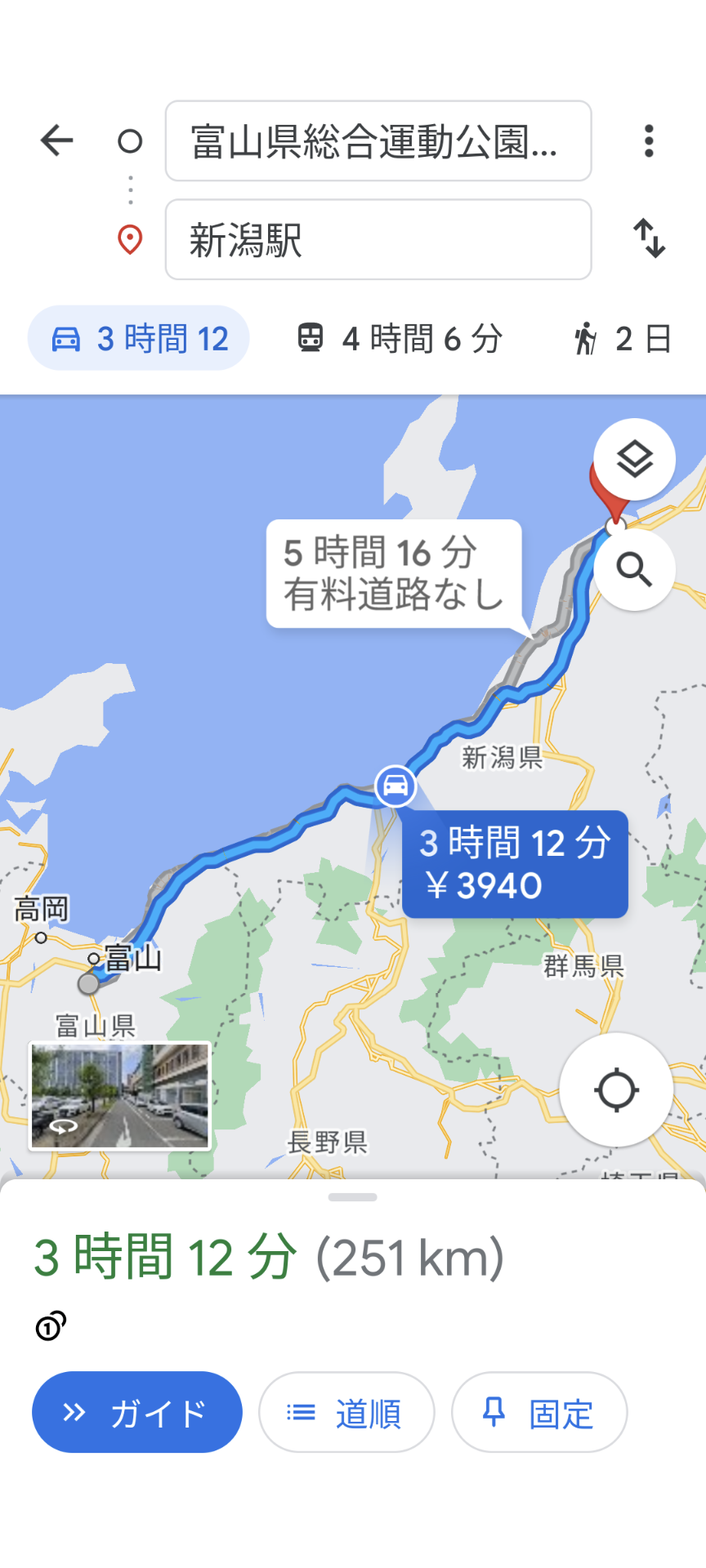
Task: Search along the route
Action: pyautogui.click(x=634, y=569)
